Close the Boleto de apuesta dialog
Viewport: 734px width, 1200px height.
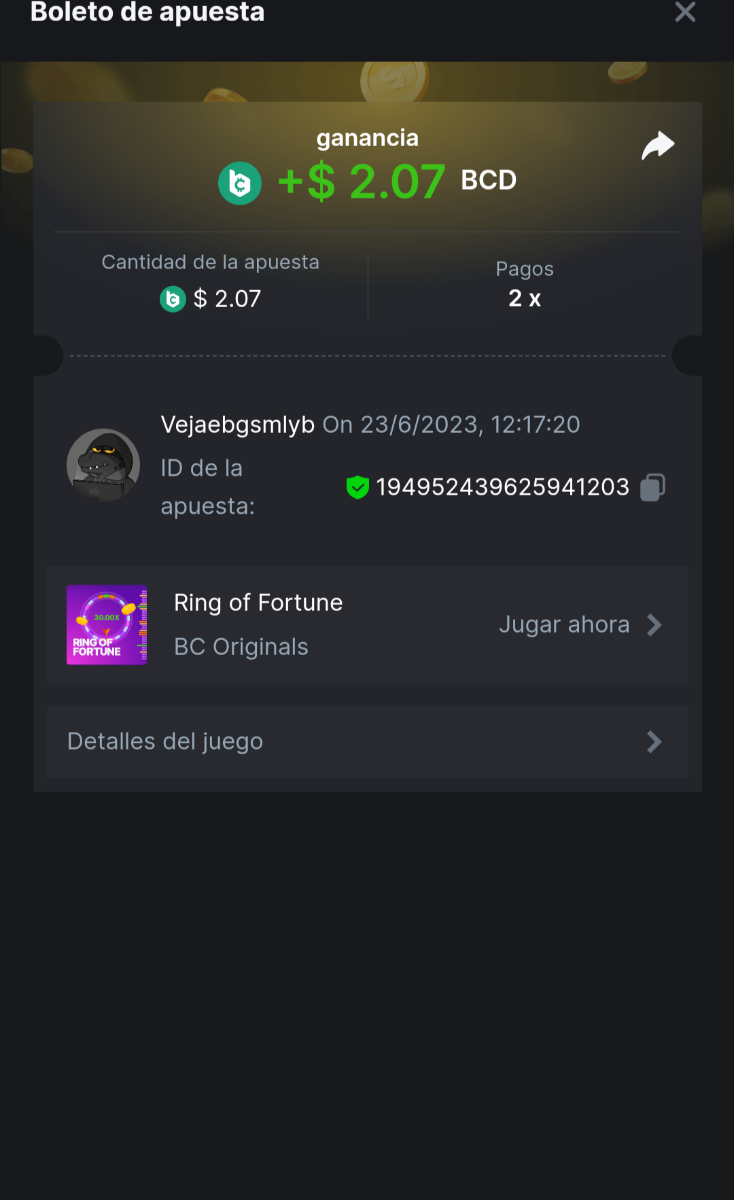click(685, 12)
